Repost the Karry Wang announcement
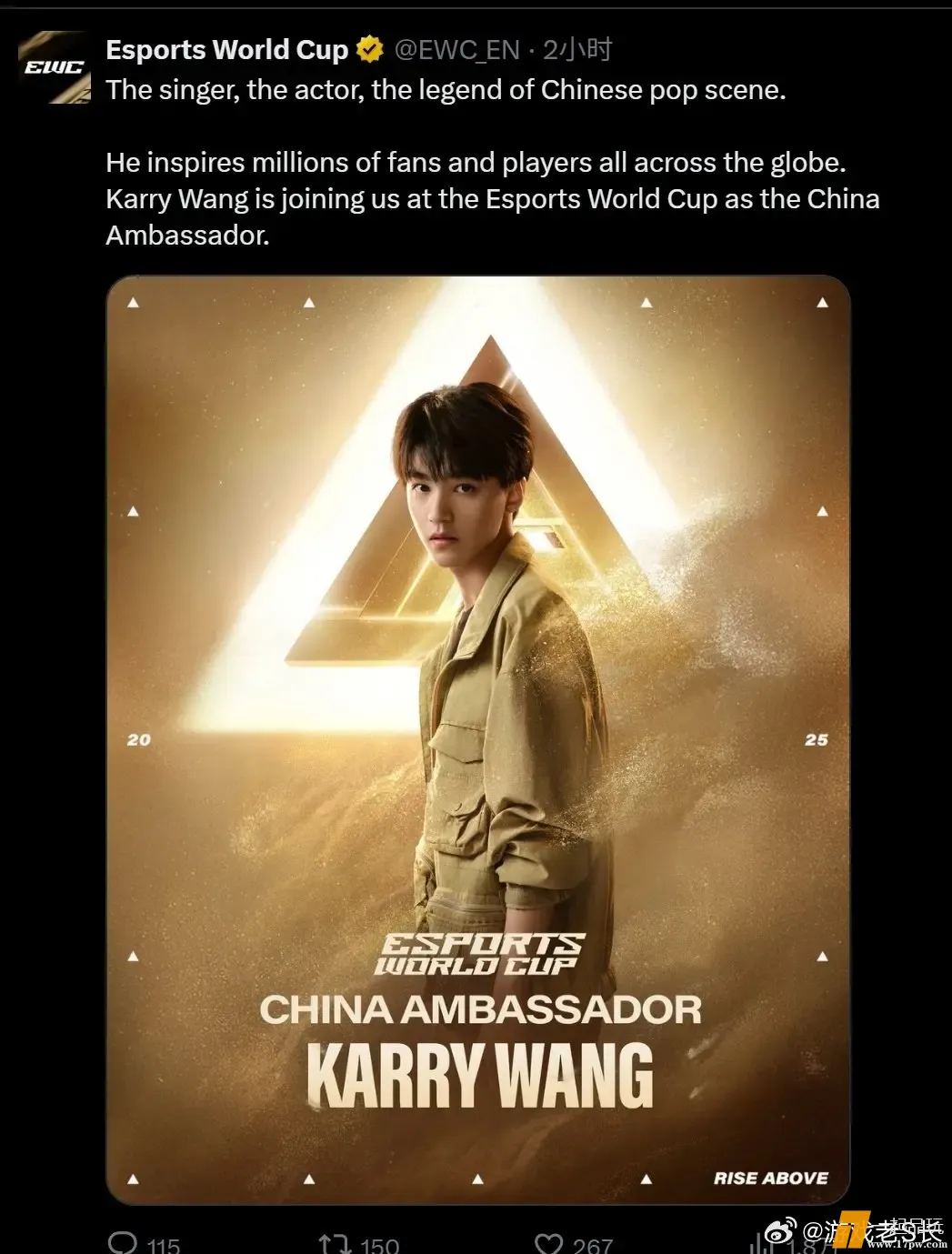Screen dimensions: 952x1254 [x=333, y=1242]
